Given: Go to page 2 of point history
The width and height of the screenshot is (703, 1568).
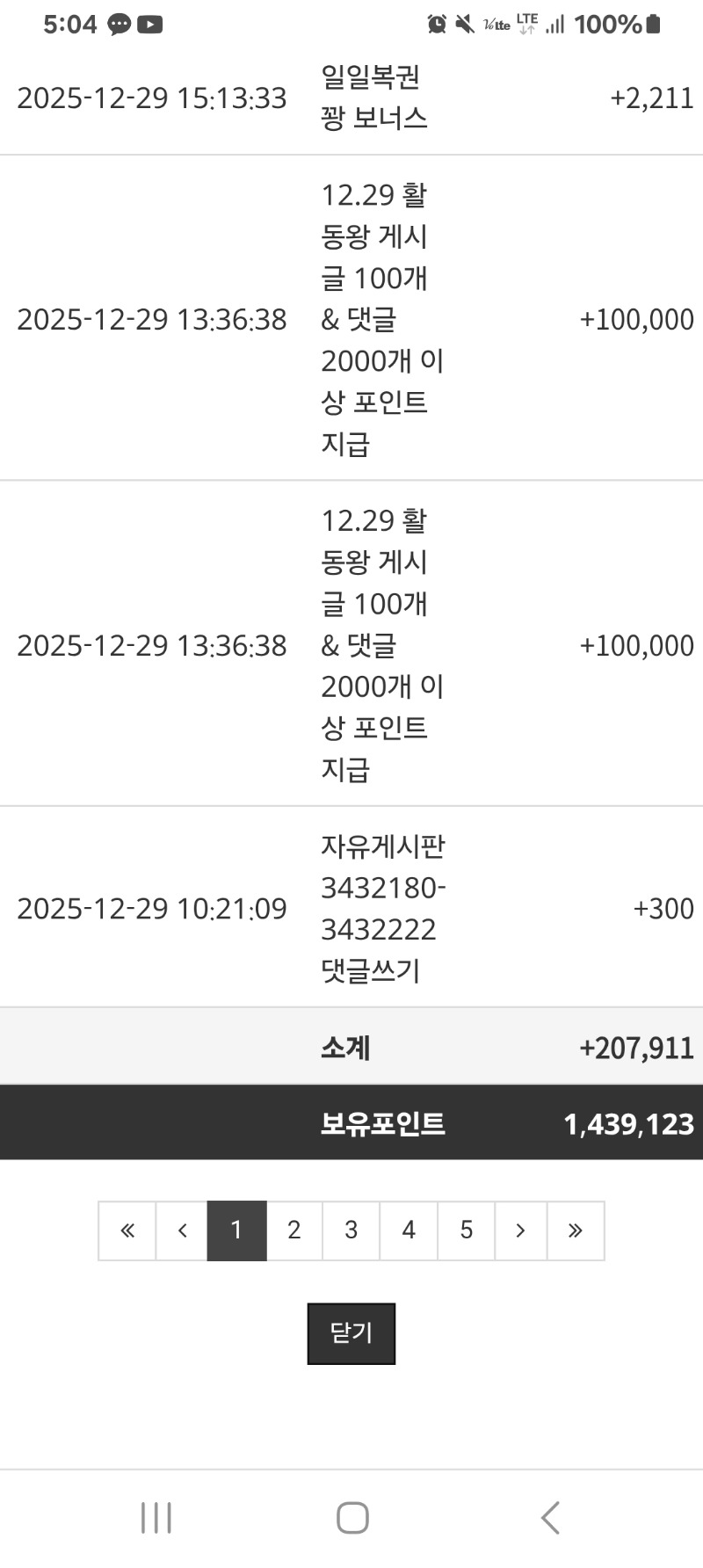Looking at the screenshot, I should click(294, 1230).
